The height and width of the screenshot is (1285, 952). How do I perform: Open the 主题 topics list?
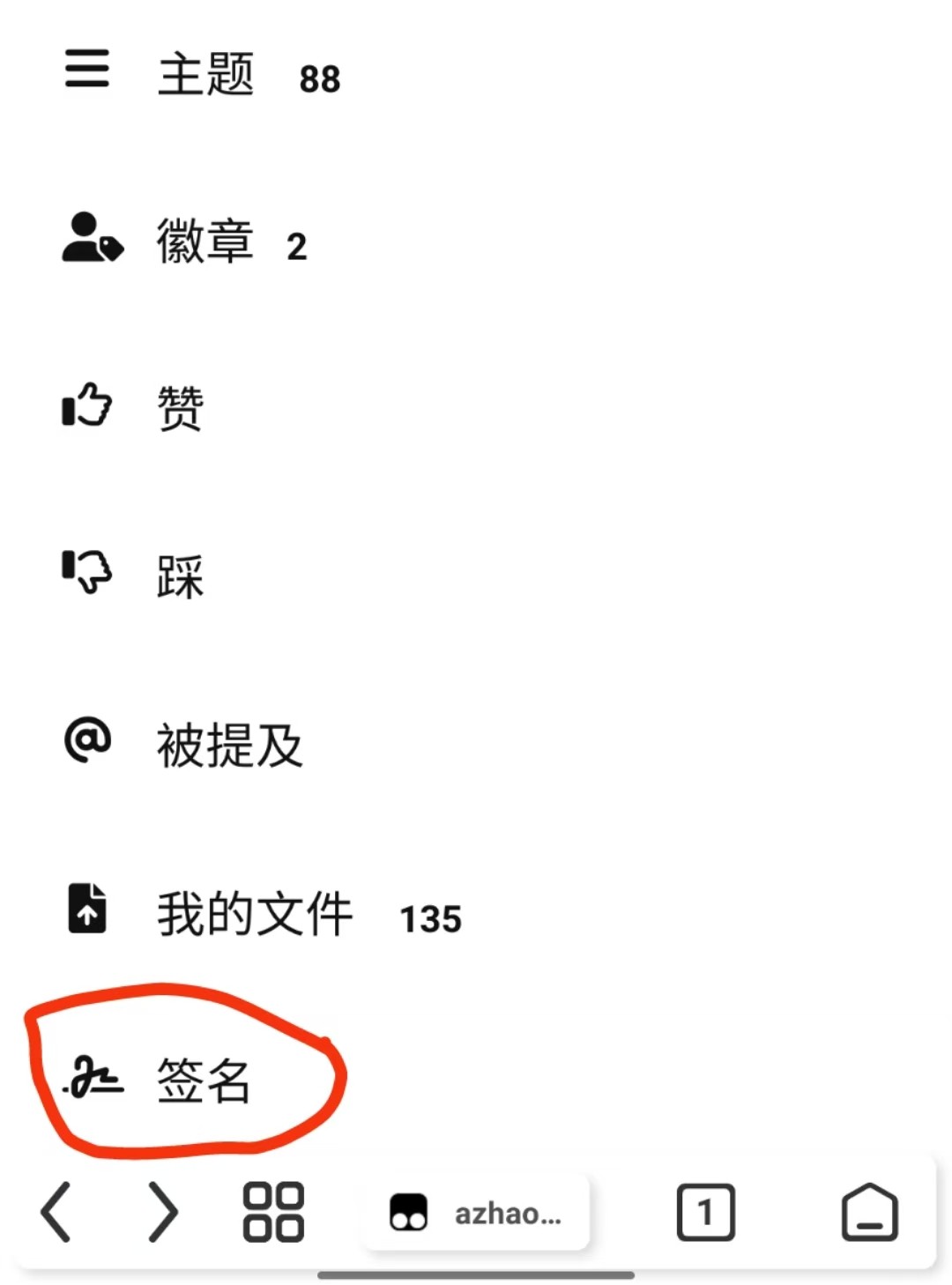[x=205, y=74]
